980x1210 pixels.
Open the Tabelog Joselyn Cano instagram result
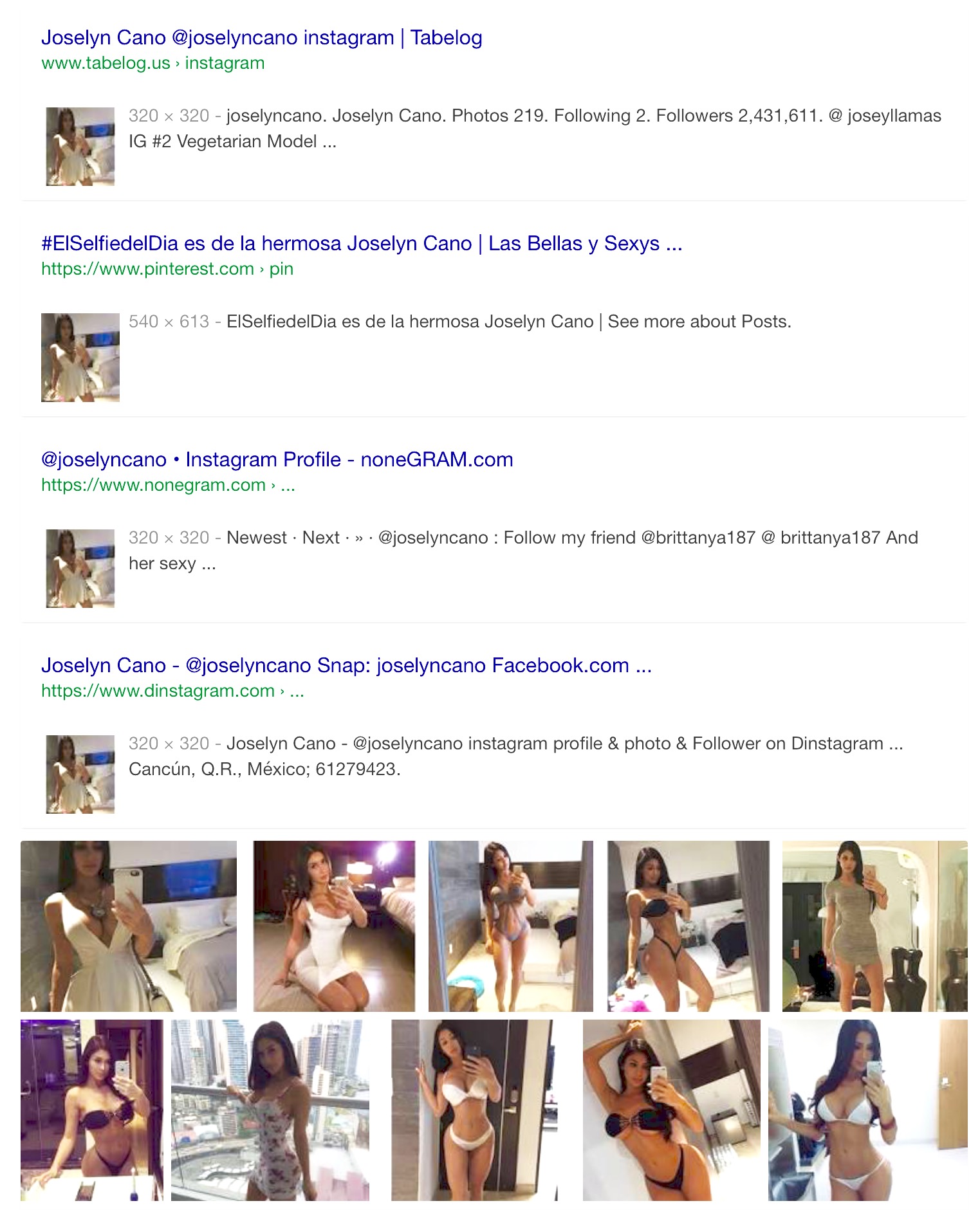pos(261,38)
